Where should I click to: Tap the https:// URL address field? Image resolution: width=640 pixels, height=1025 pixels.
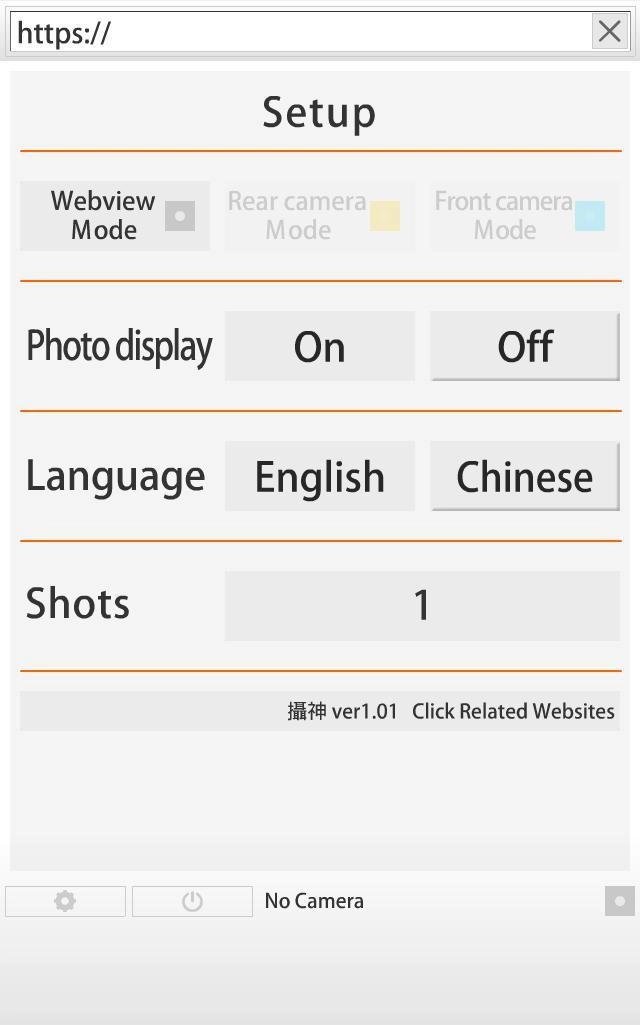[x=300, y=32]
